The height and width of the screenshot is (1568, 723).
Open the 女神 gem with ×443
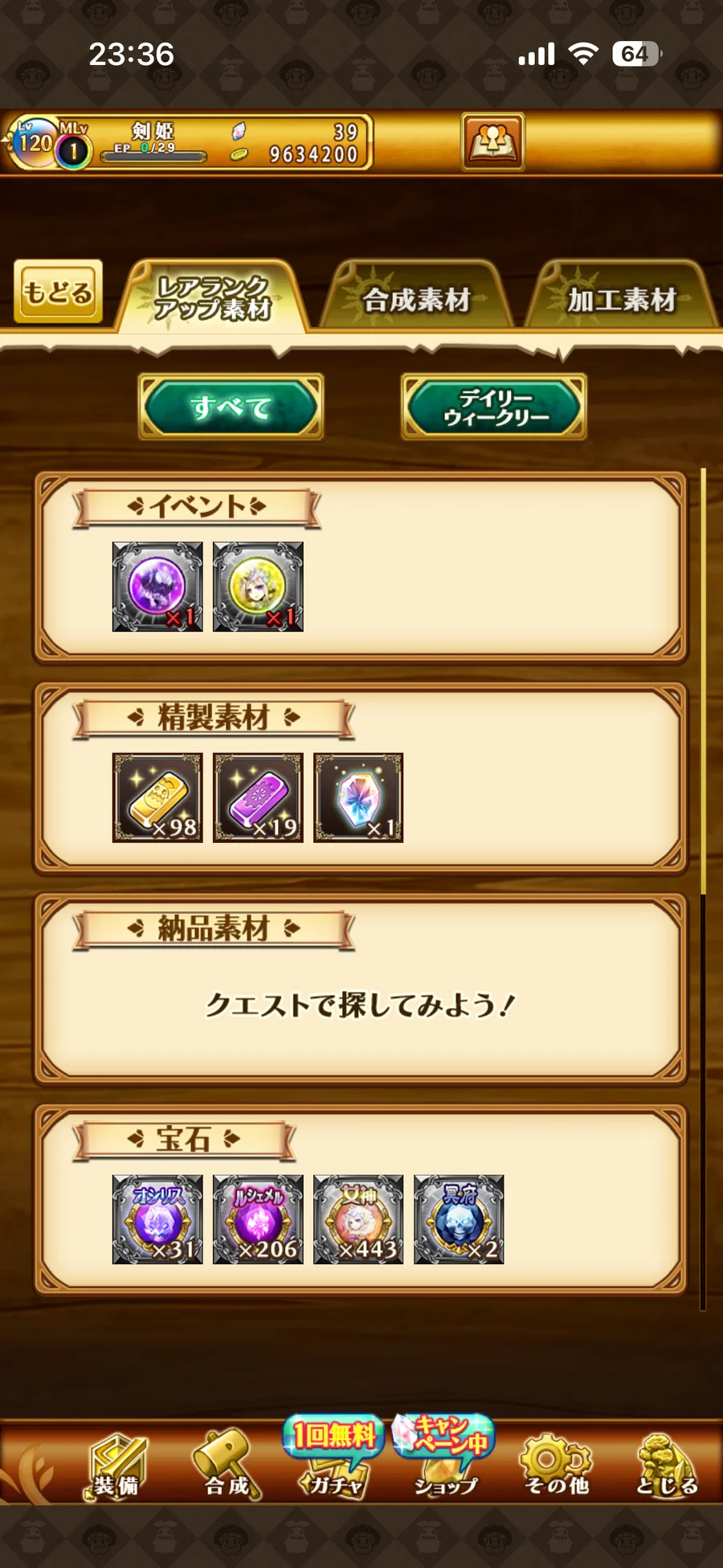[358, 1219]
